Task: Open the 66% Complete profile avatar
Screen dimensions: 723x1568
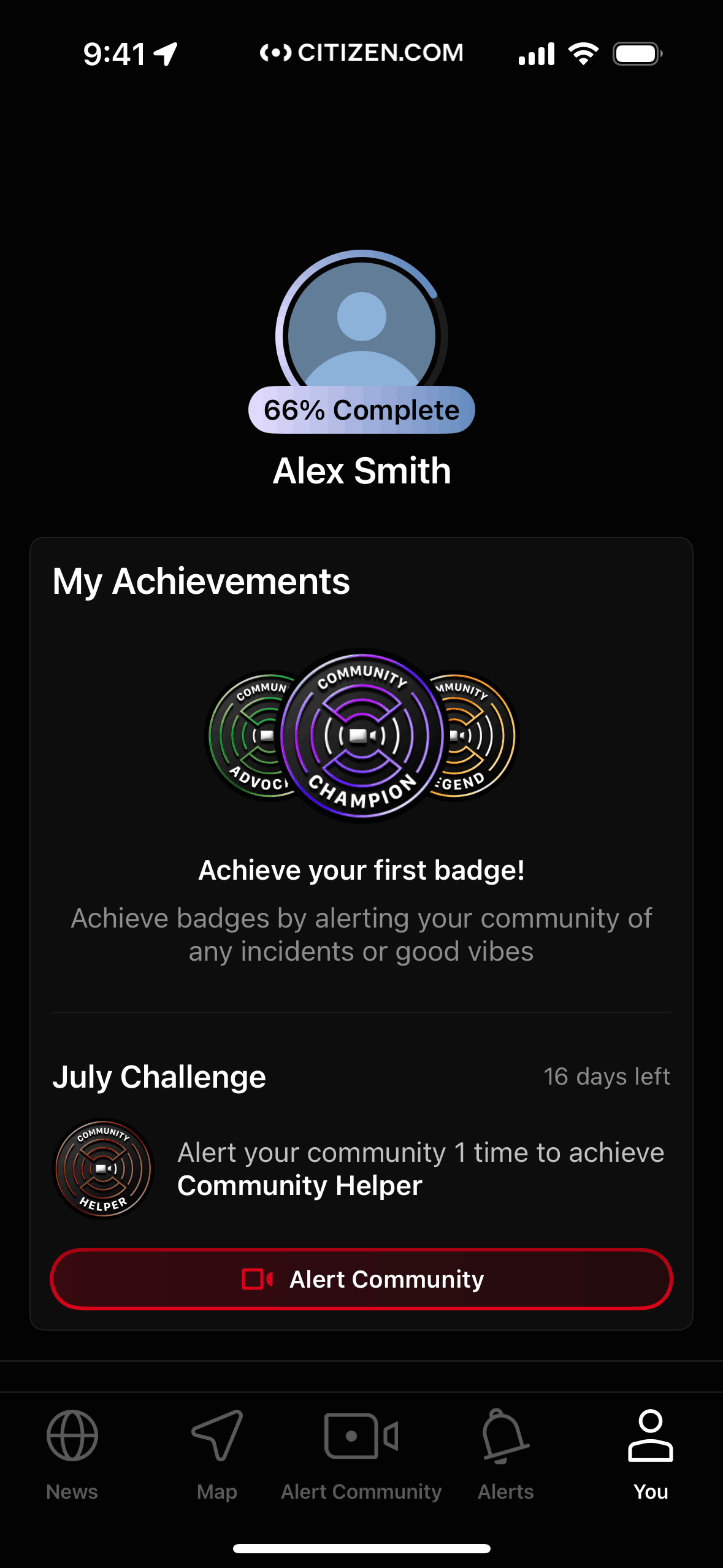Action: coord(362,337)
